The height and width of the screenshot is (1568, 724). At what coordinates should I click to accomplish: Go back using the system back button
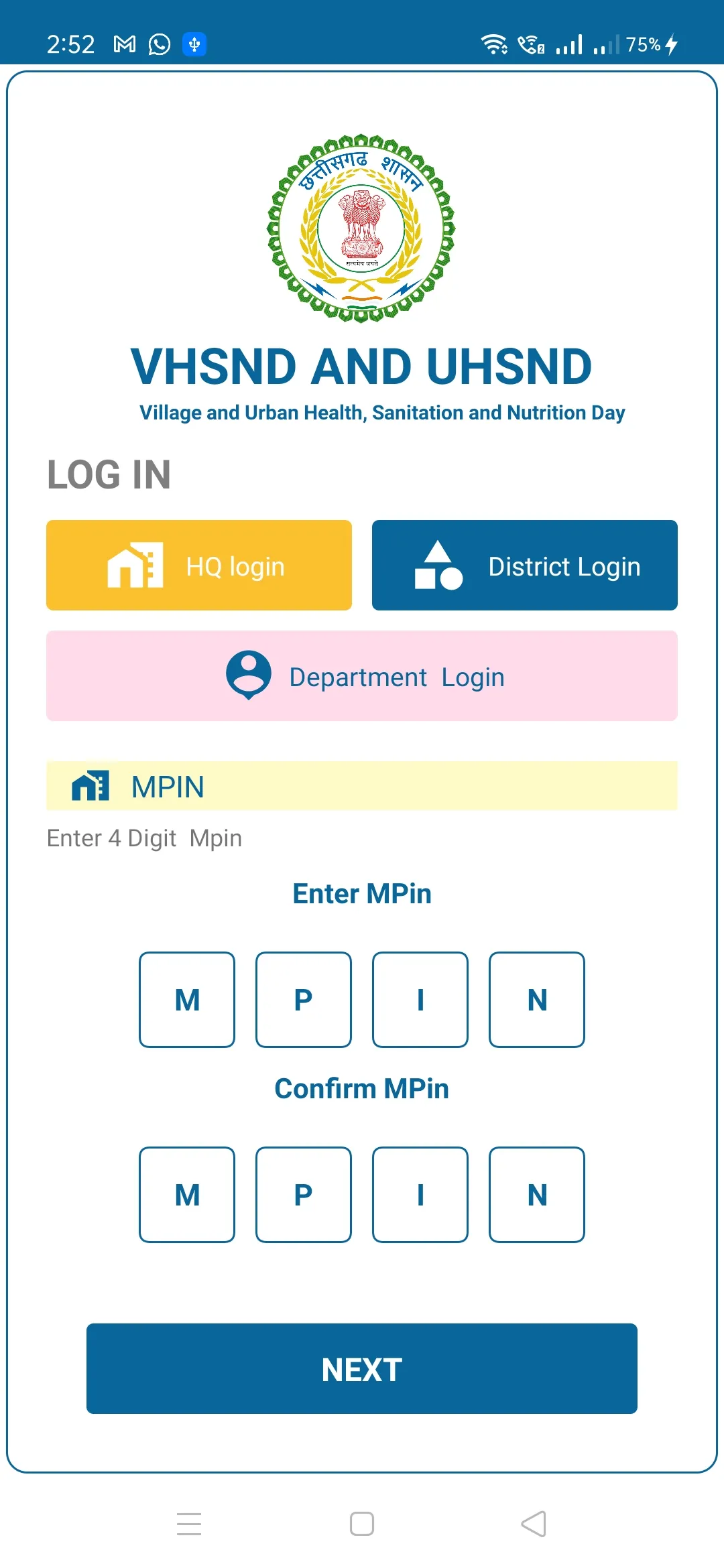point(534,1524)
